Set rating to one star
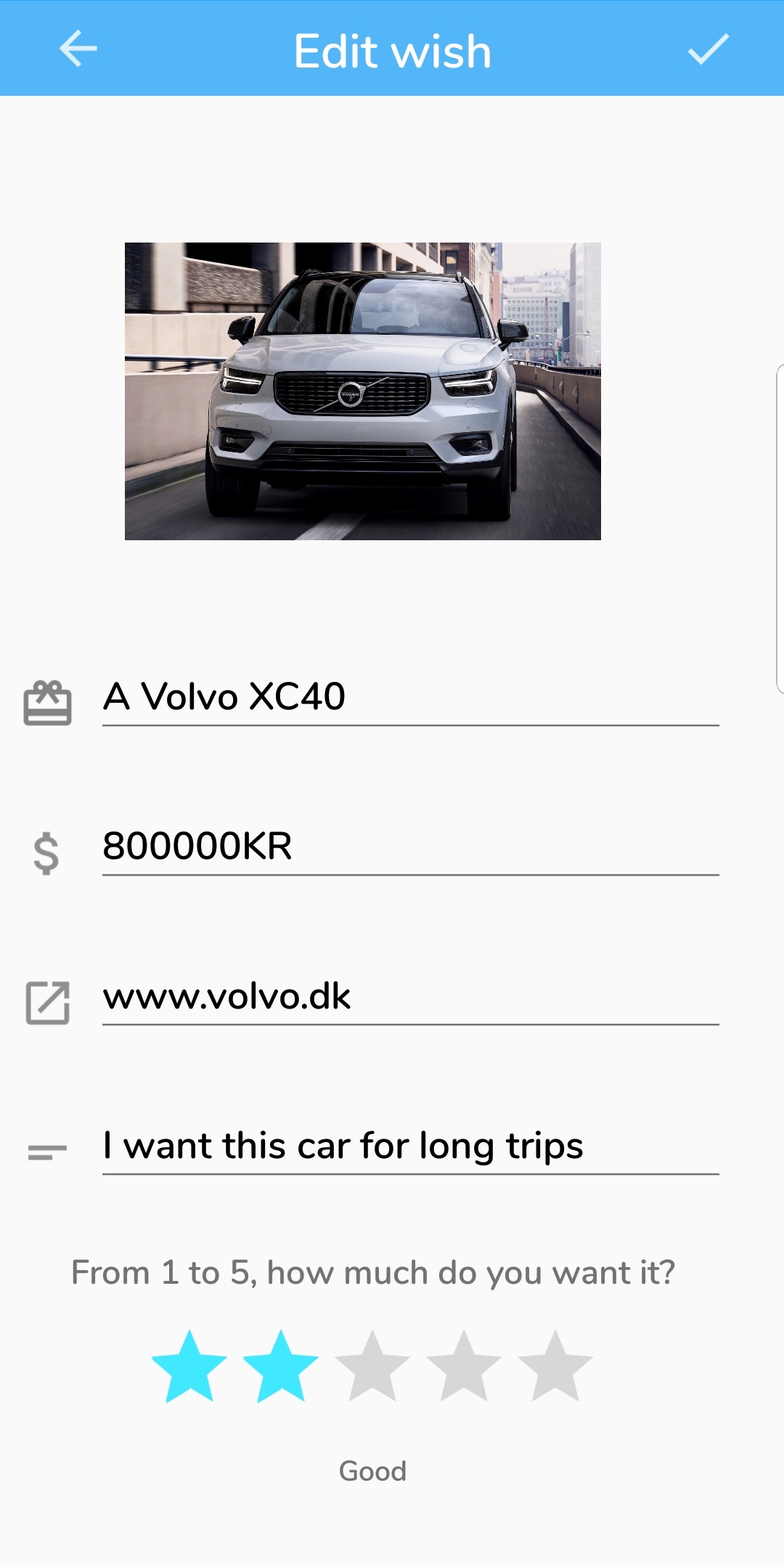Screen dimensions: 784x1567 (x=189, y=1367)
